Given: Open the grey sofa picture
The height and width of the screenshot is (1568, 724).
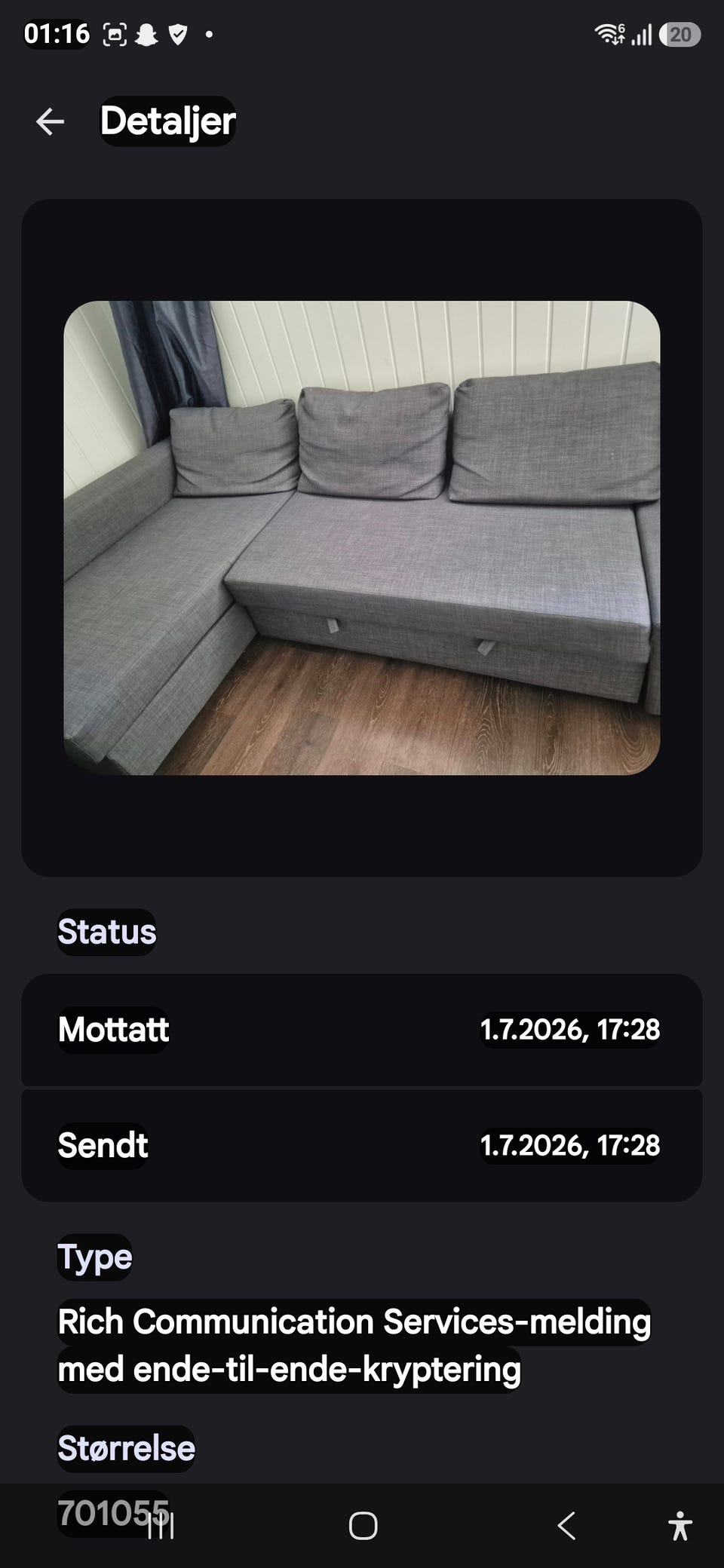Looking at the screenshot, I should [x=362, y=537].
